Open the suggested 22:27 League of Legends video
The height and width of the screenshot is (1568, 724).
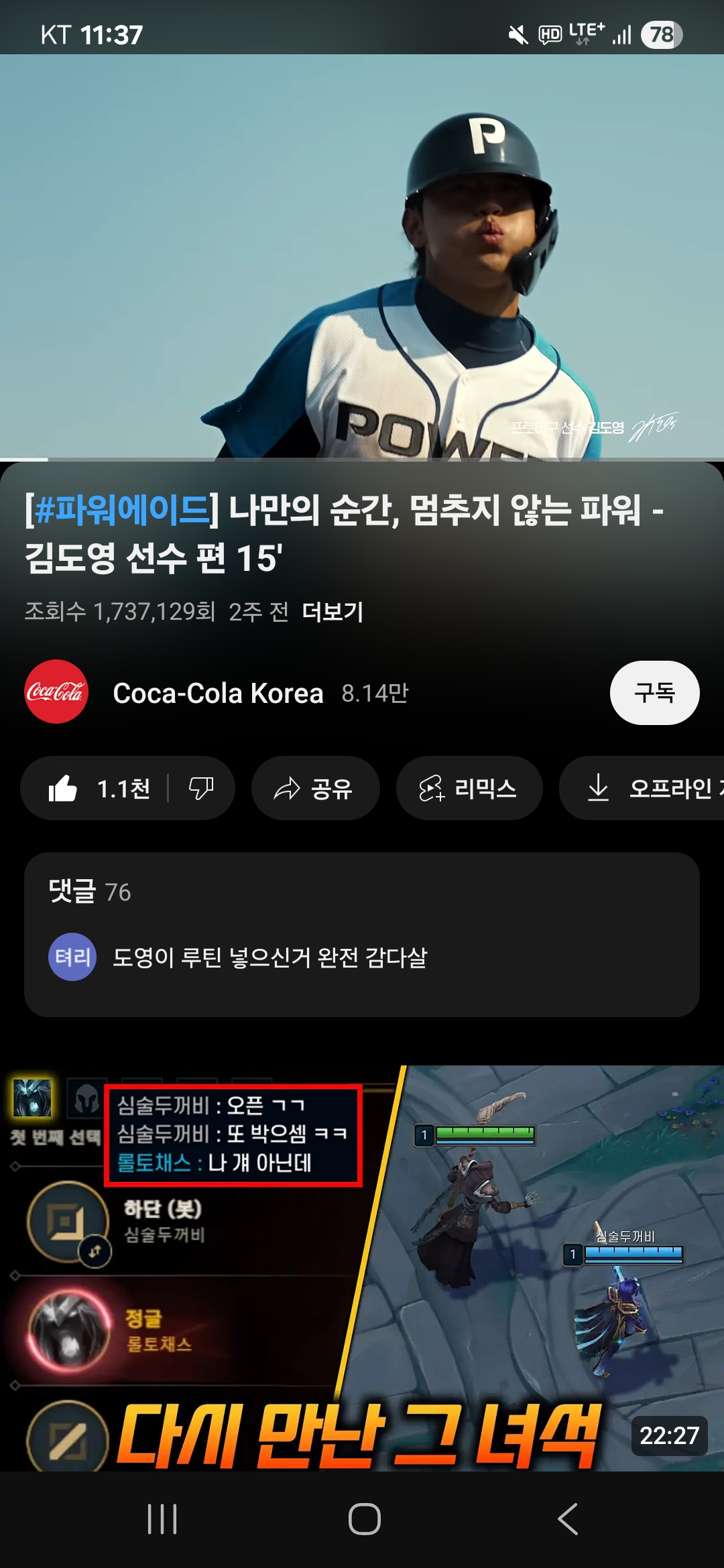click(x=362, y=1268)
